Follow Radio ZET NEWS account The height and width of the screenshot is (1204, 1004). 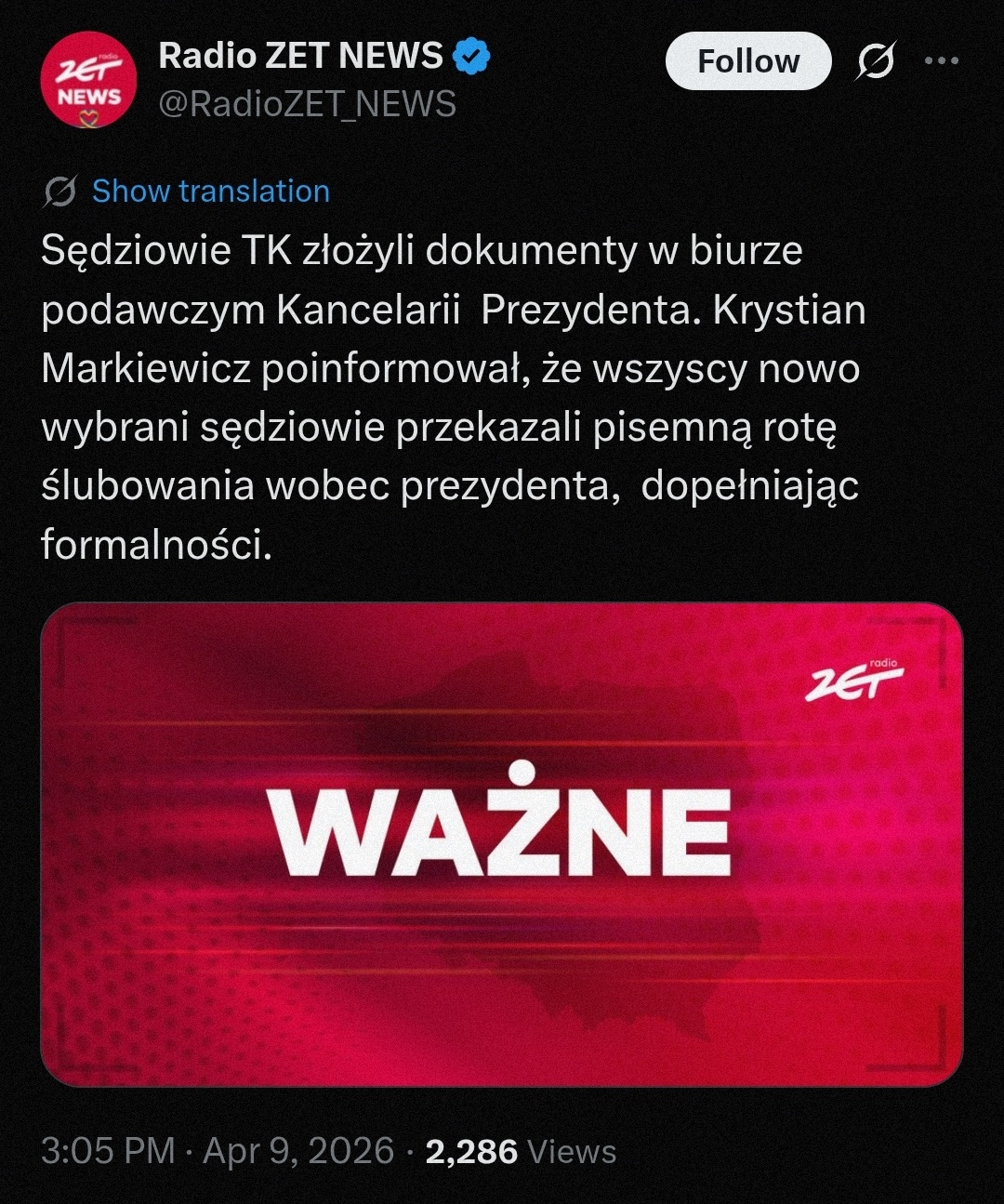point(747,61)
